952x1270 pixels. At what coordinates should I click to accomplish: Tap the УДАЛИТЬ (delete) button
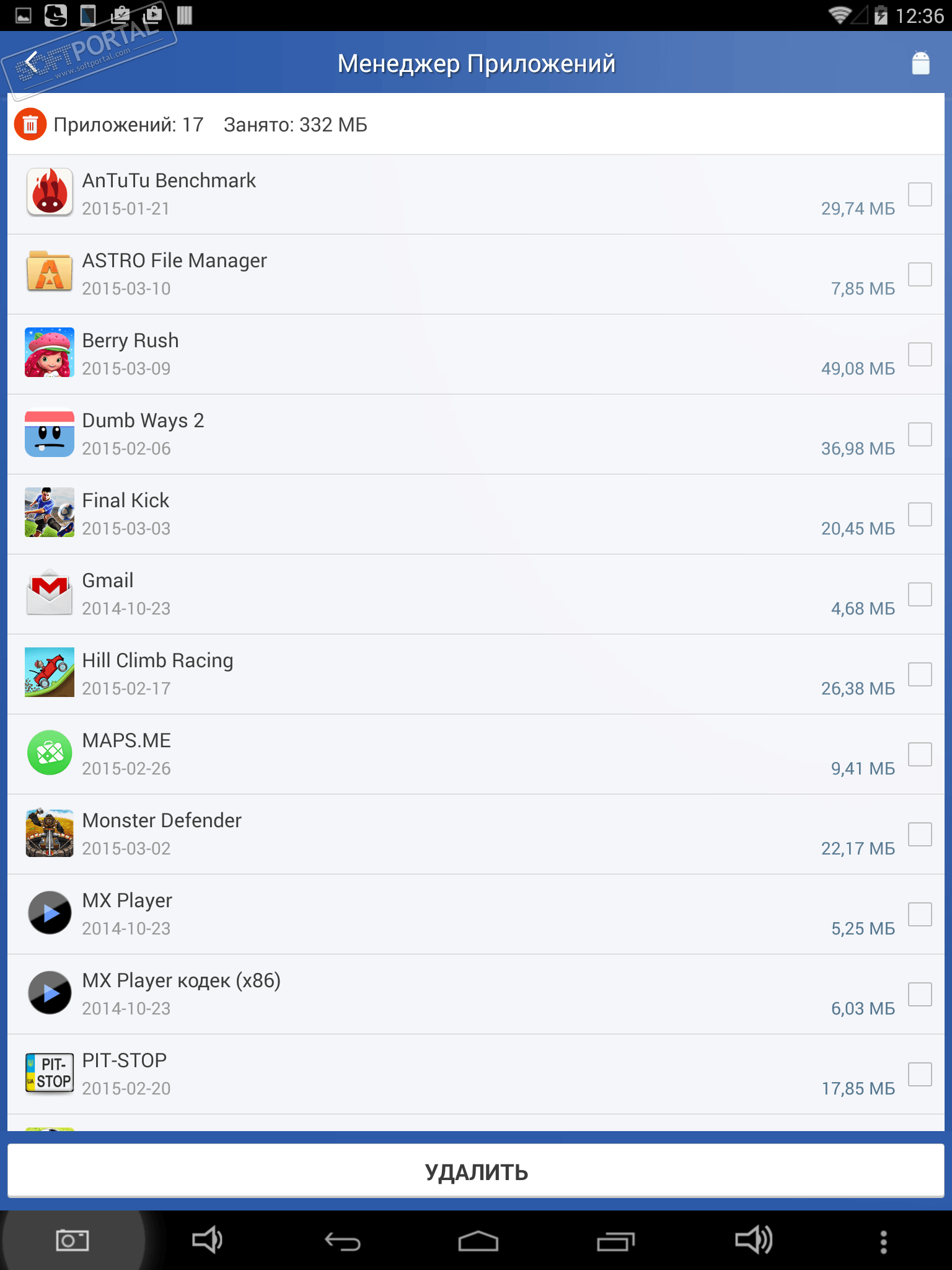click(476, 1171)
